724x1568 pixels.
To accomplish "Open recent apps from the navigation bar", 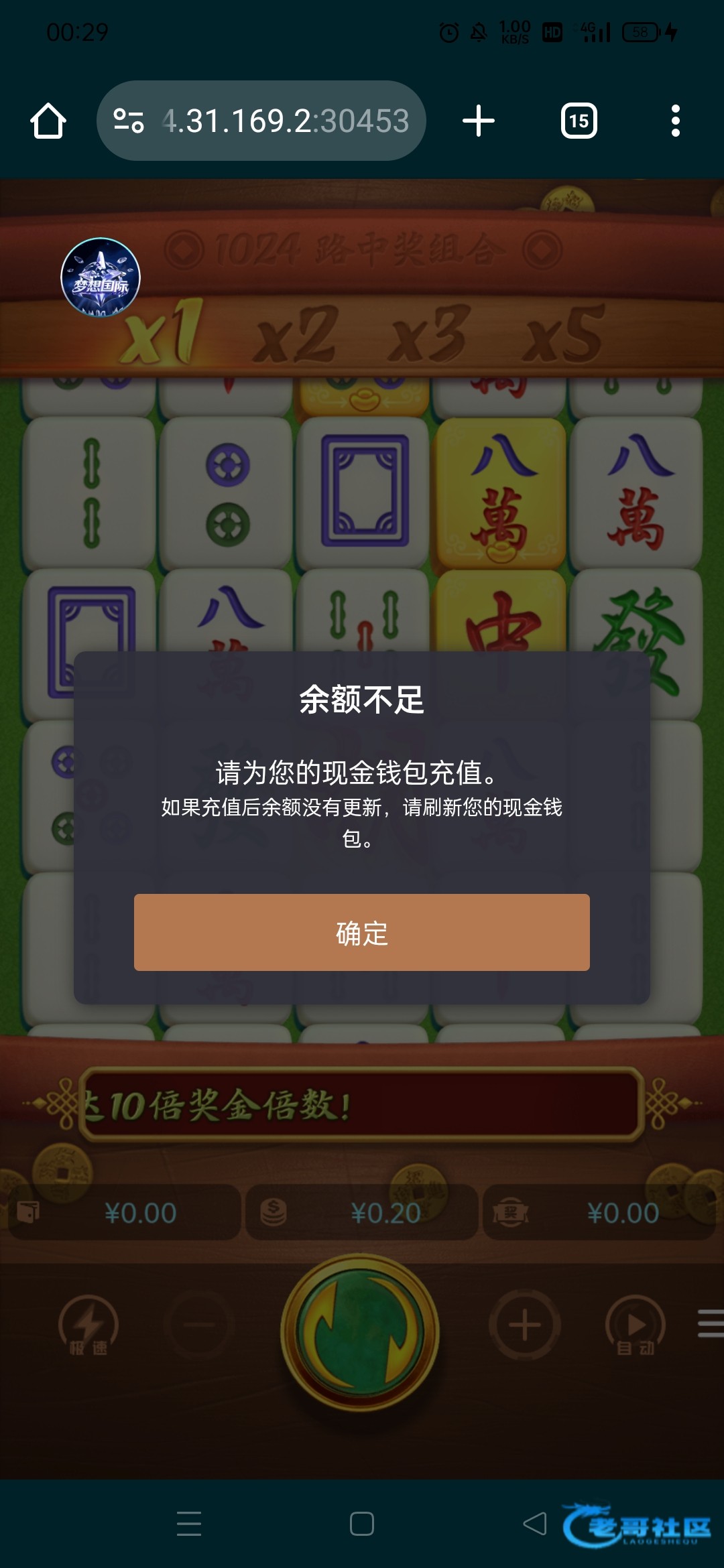I will 189,1523.
